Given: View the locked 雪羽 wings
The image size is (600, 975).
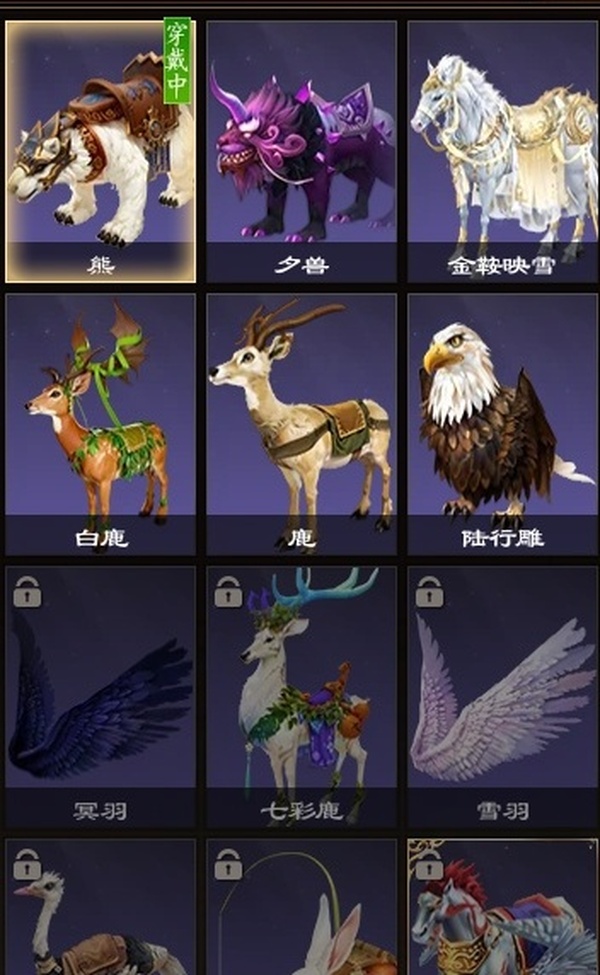Looking at the screenshot, I should [502, 696].
